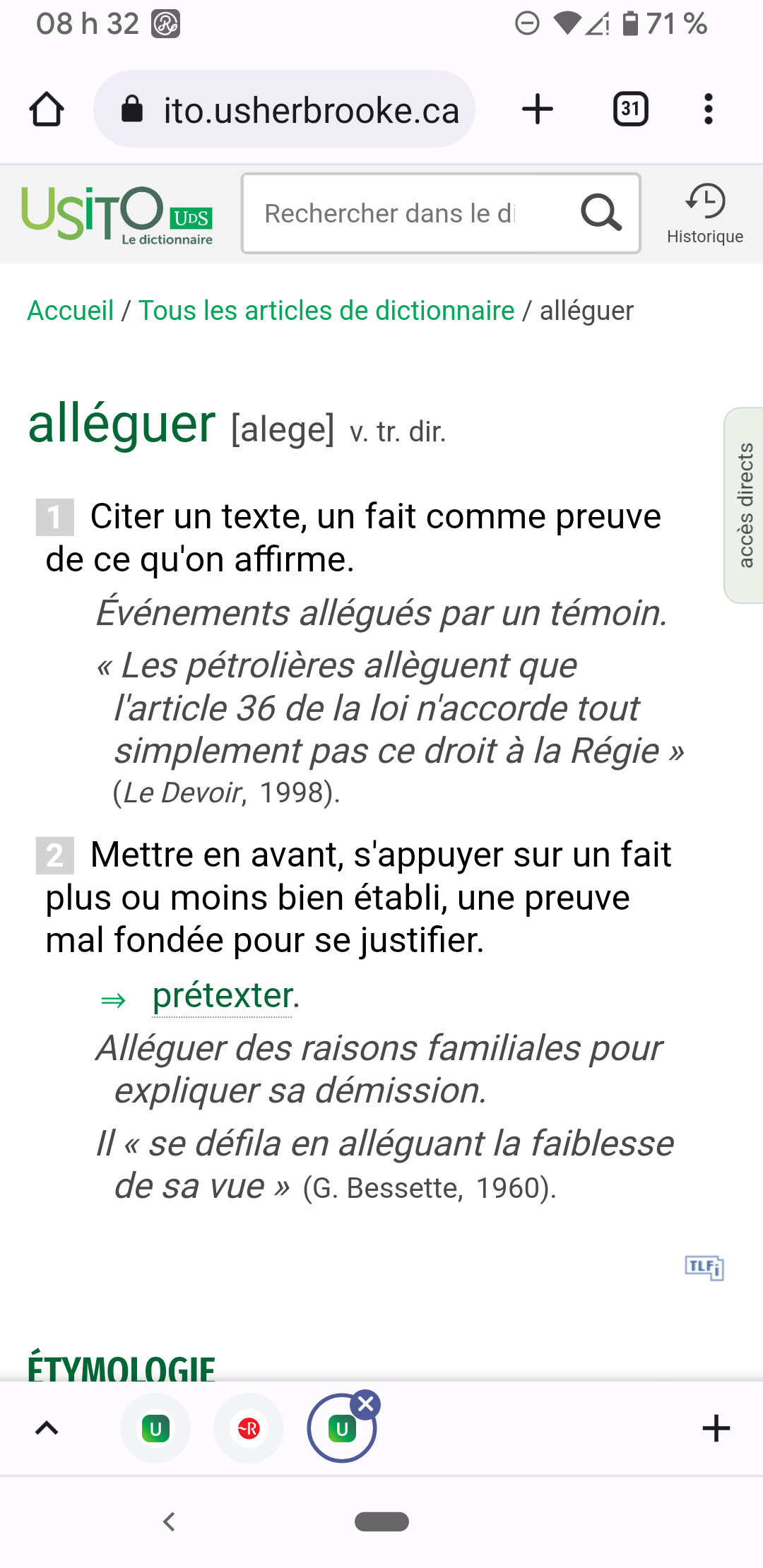Close the currently selected Usito tab
Screen dimensions: 763x1568
[366, 1405]
